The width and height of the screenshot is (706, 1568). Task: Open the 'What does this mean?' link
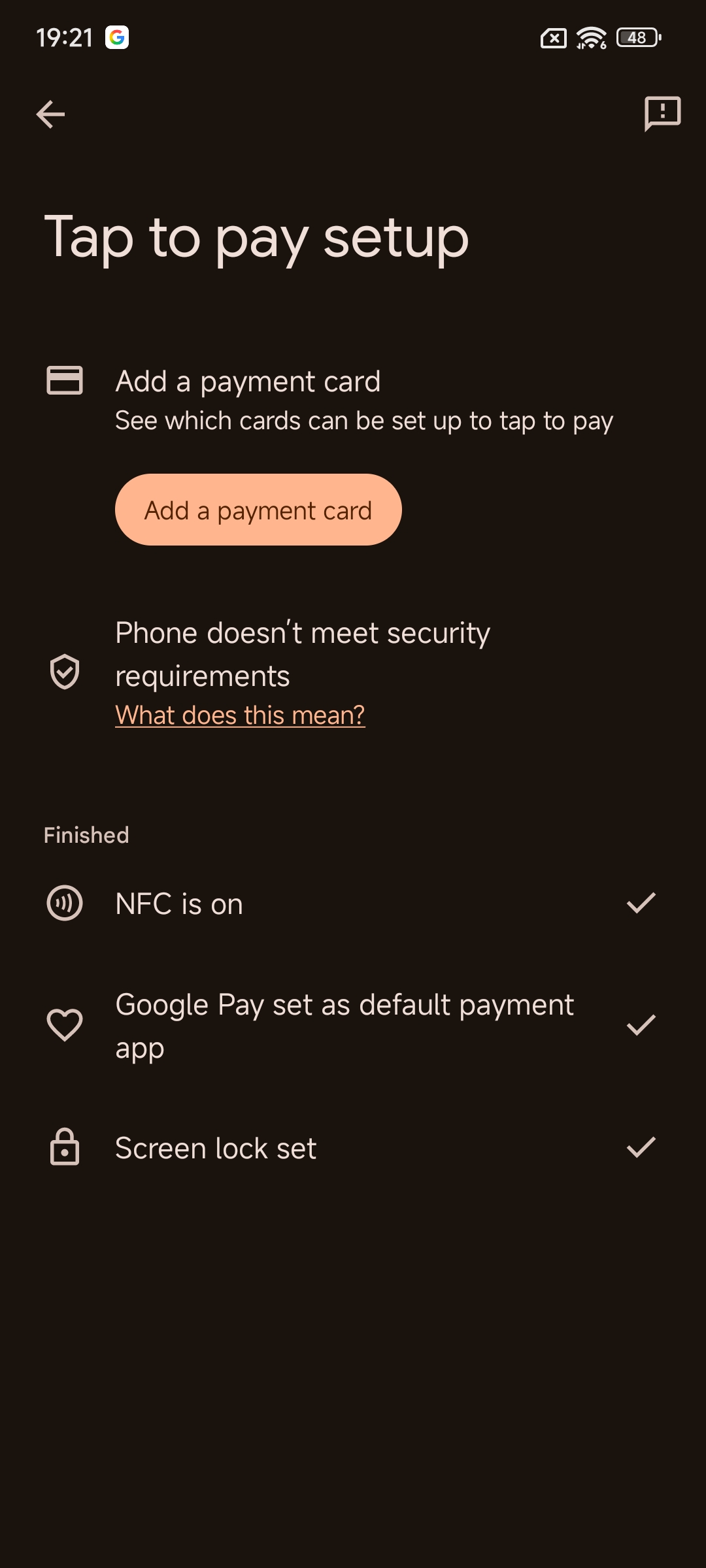tap(240, 715)
